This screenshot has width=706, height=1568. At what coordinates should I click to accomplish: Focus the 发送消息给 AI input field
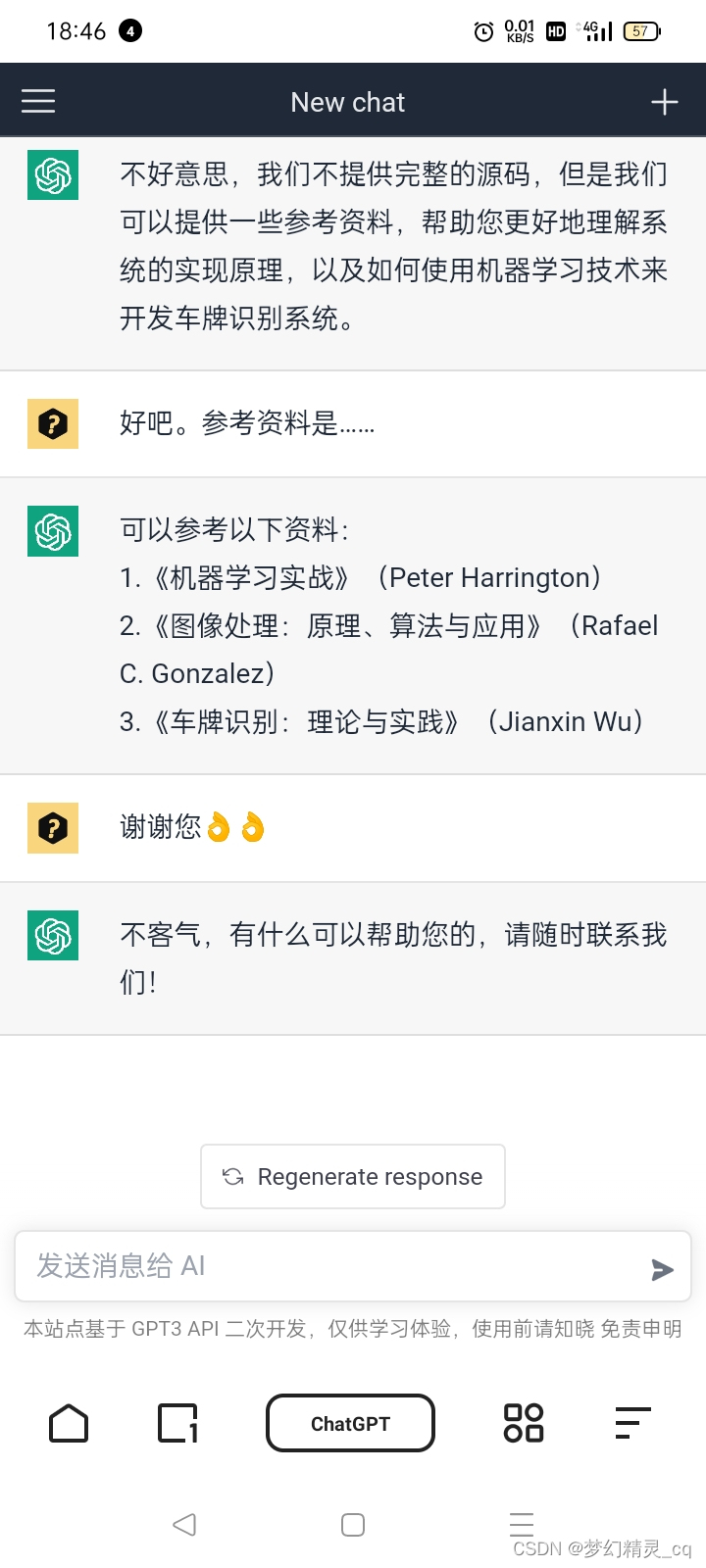point(333,1266)
